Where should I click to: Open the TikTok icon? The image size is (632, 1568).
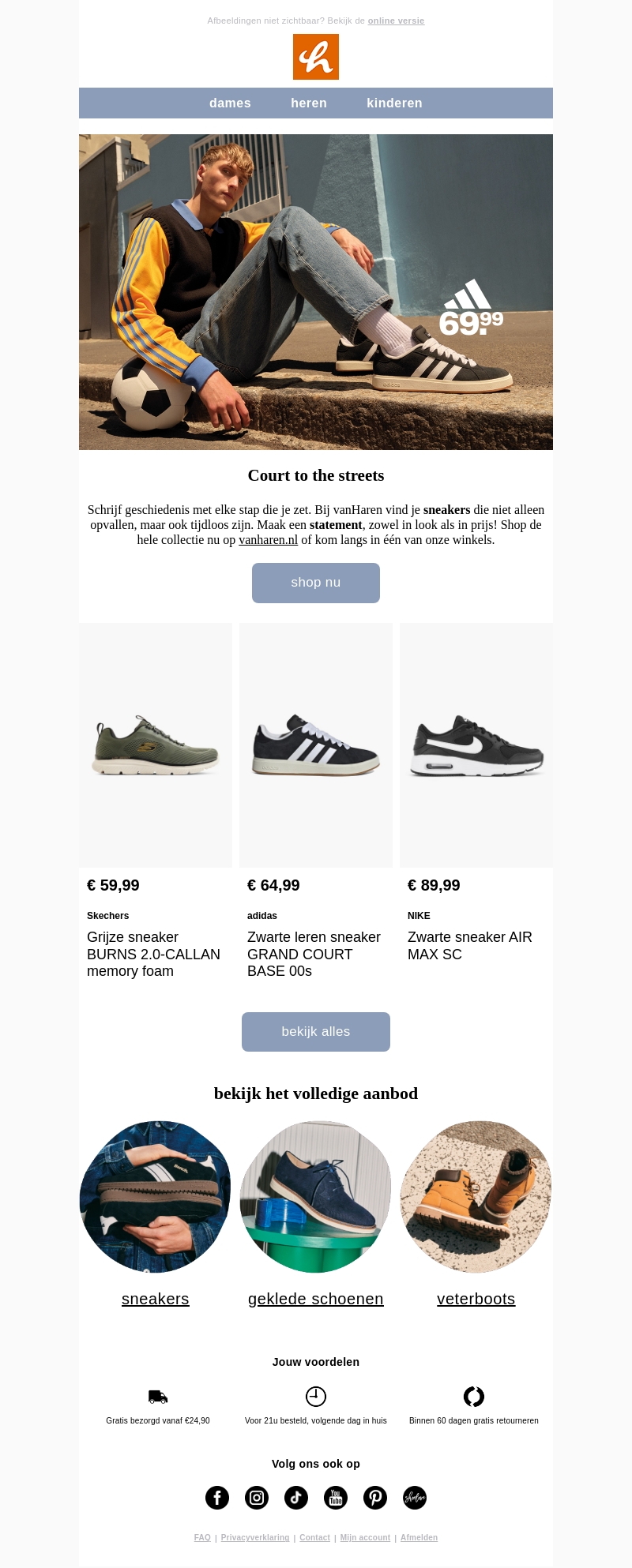(x=296, y=1498)
